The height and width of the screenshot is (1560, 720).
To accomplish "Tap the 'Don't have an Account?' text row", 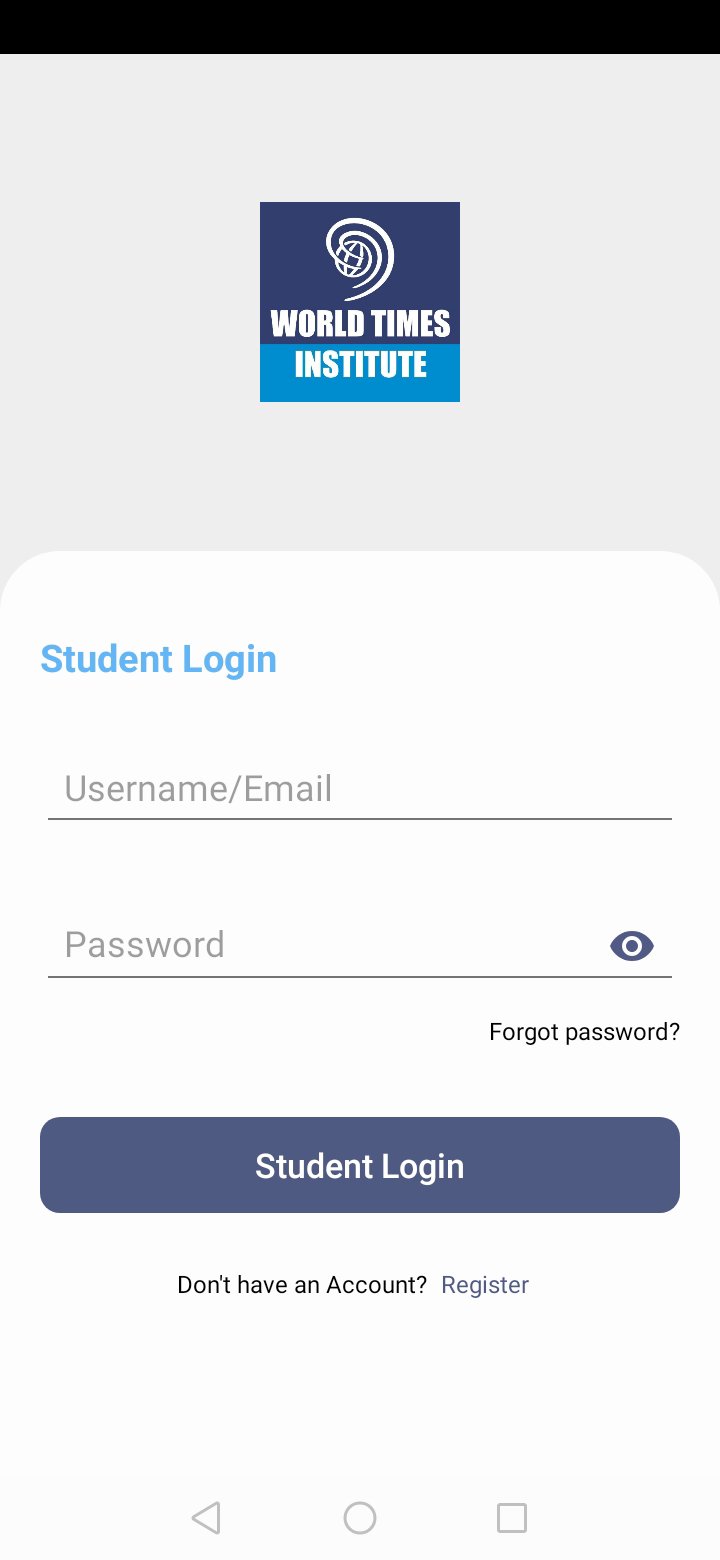I will click(x=298, y=1284).
